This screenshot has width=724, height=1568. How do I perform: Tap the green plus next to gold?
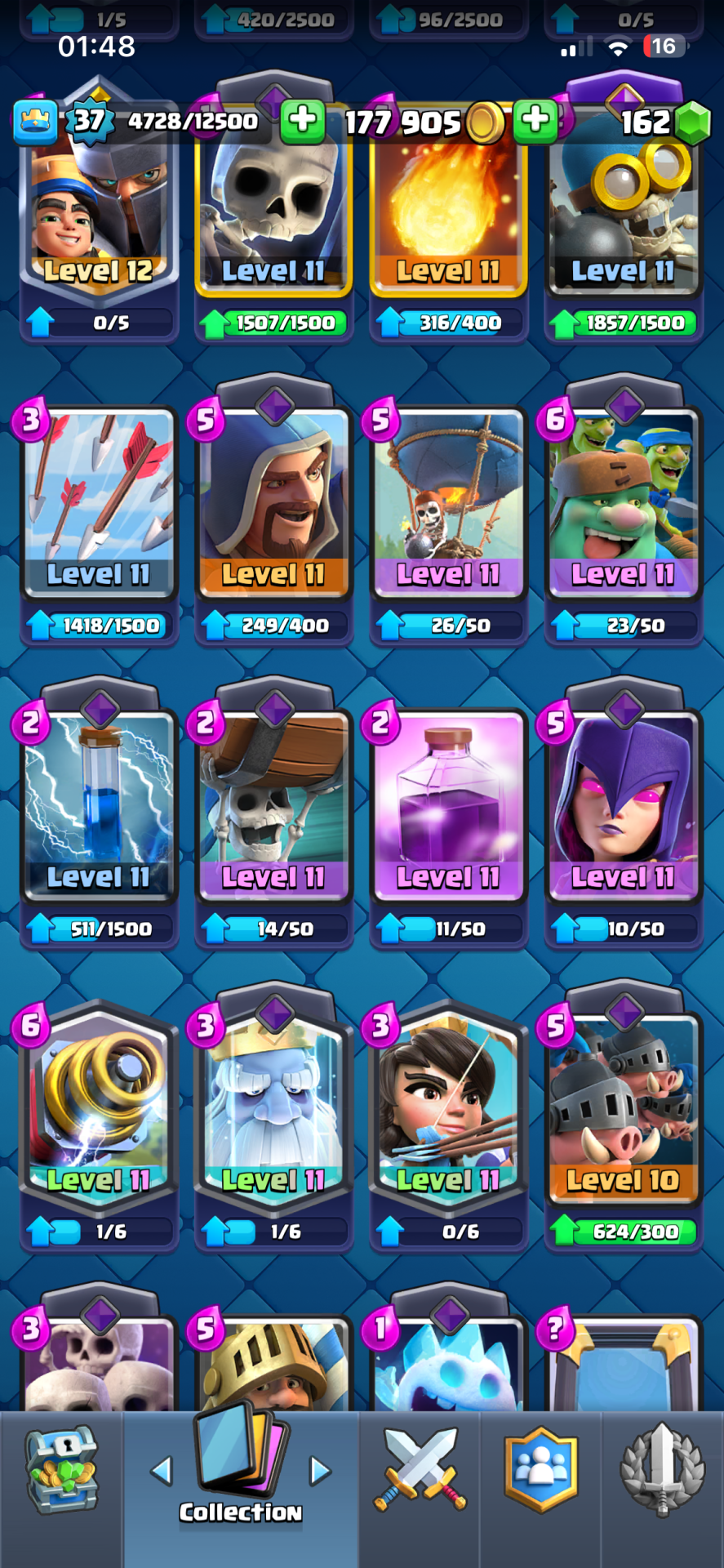(536, 121)
